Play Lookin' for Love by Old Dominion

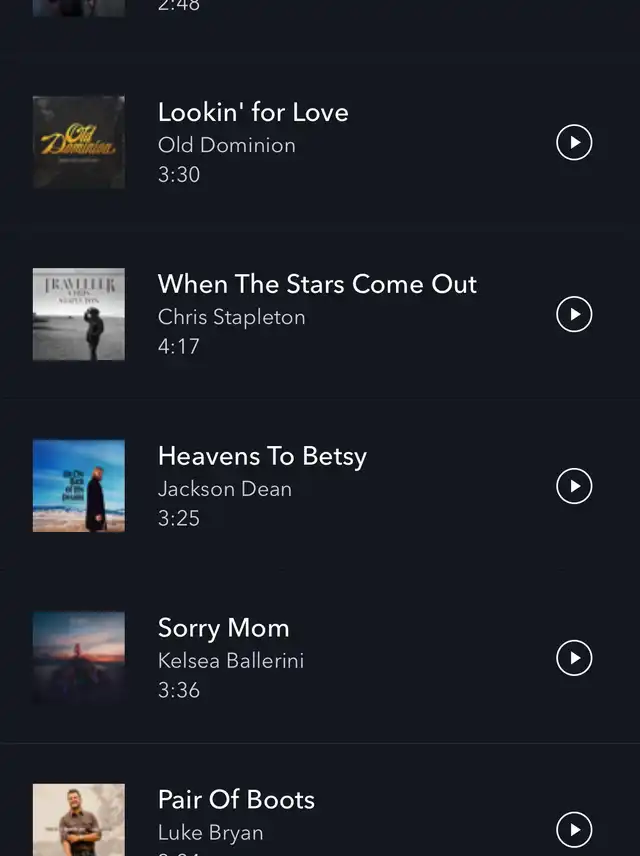pyautogui.click(x=574, y=142)
